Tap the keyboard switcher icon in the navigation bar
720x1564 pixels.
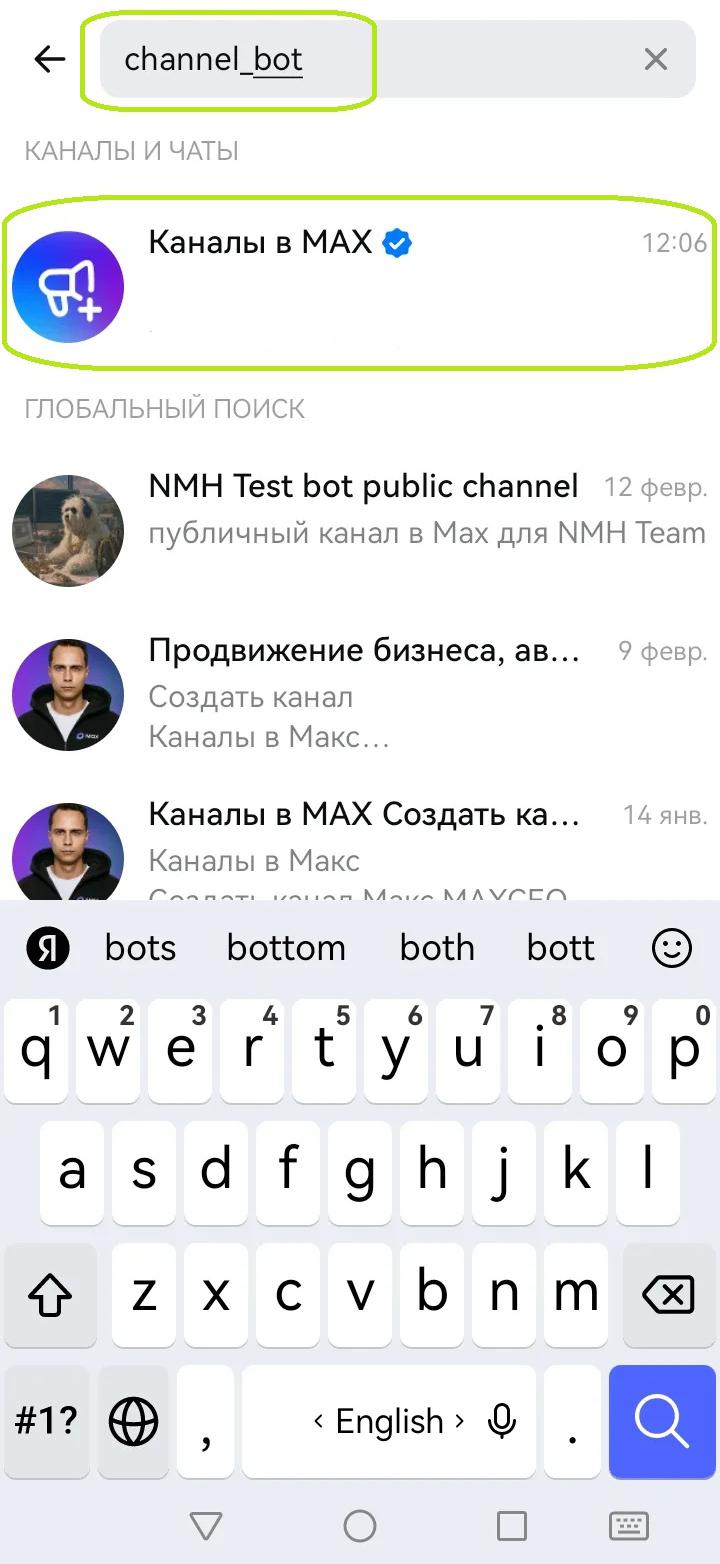point(627,1525)
